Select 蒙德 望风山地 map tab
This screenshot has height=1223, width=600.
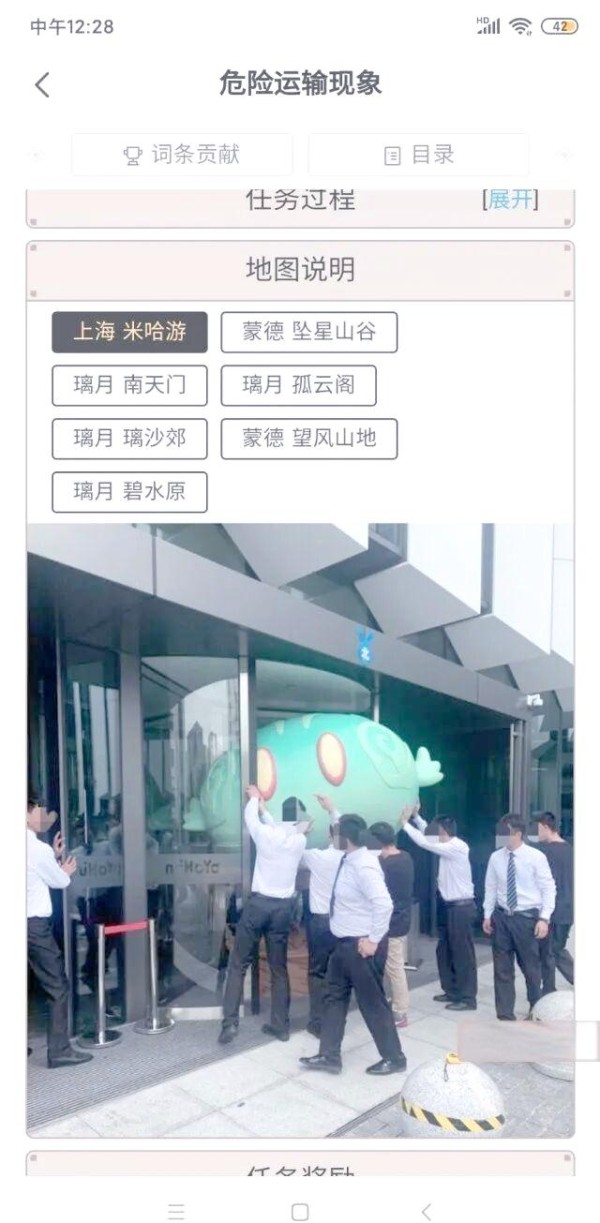click(x=309, y=438)
